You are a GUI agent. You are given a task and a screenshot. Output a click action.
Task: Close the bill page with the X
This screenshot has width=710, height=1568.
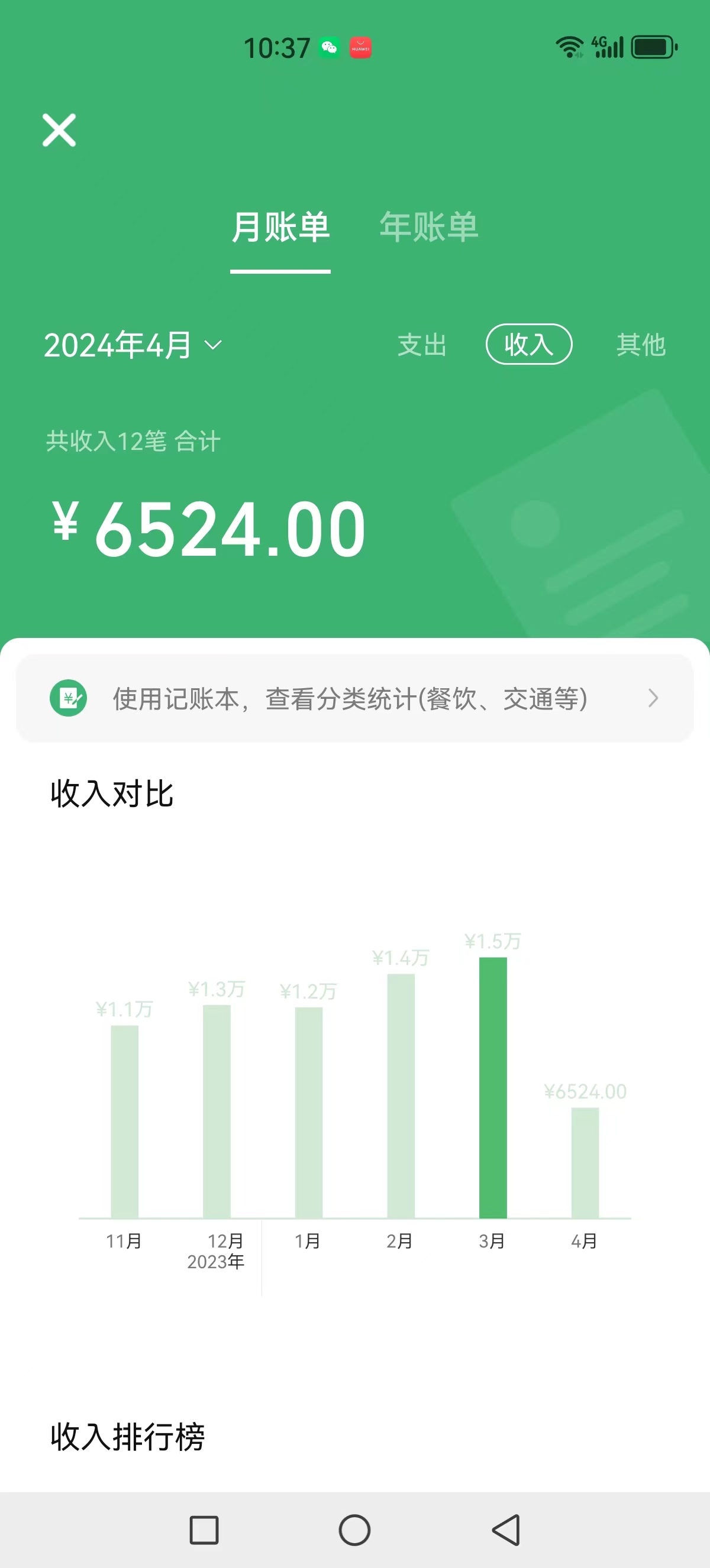59,129
